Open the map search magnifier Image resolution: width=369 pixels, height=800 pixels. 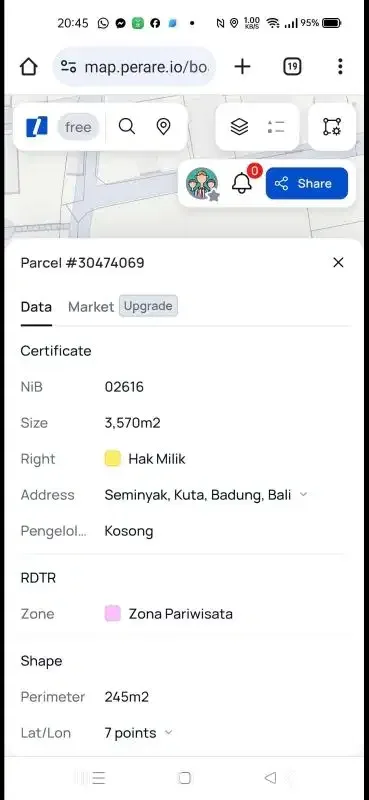(127, 126)
